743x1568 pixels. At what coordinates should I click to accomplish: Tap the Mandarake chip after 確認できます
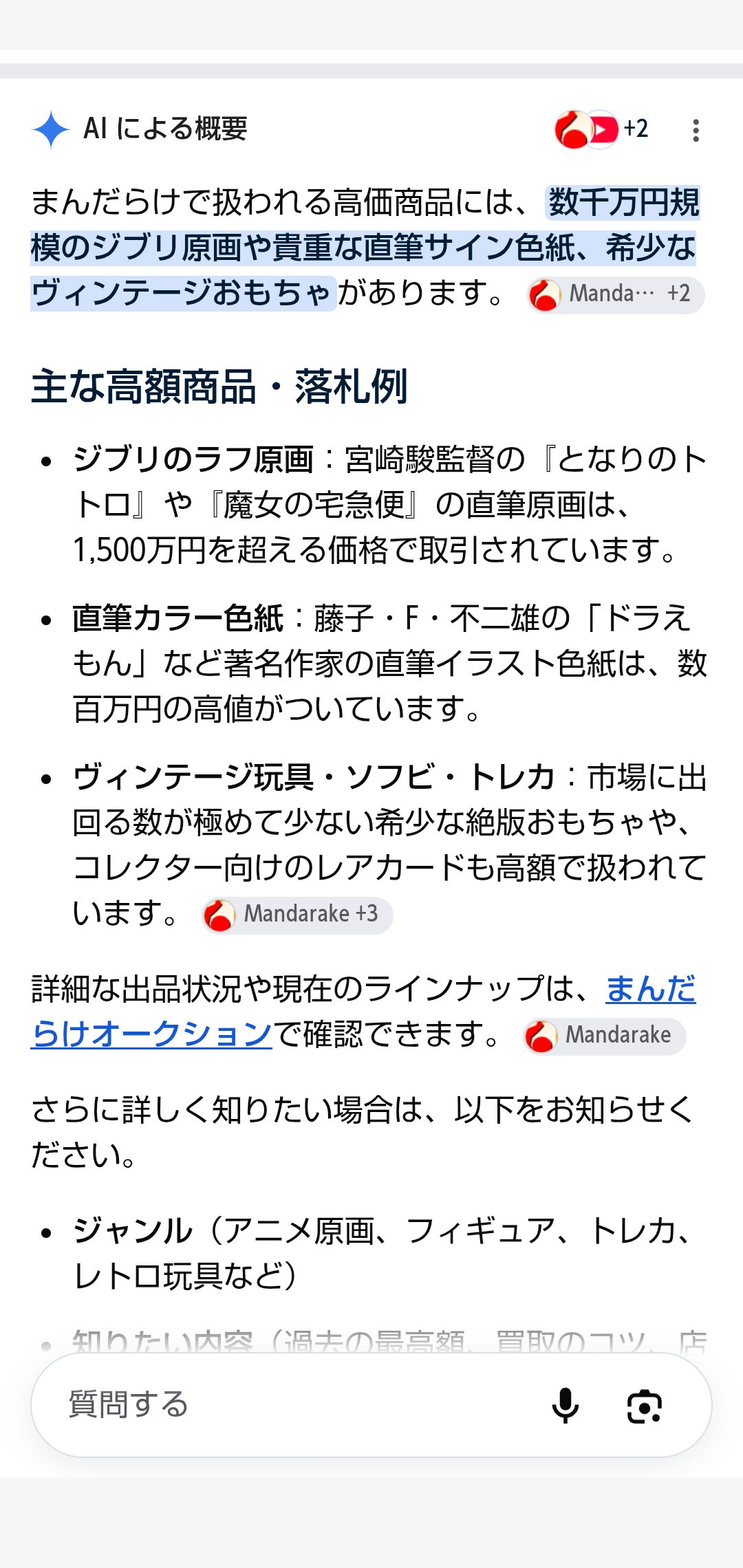(x=604, y=1036)
